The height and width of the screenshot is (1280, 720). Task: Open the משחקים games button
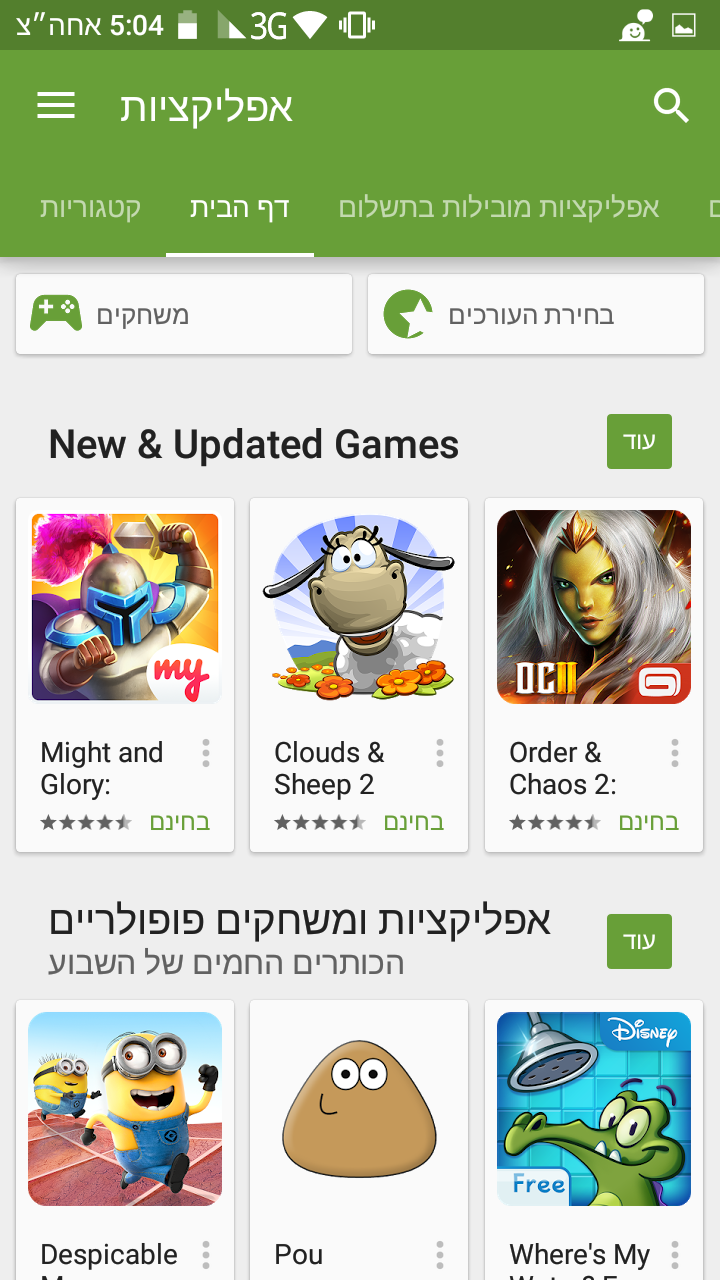tap(184, 315)
